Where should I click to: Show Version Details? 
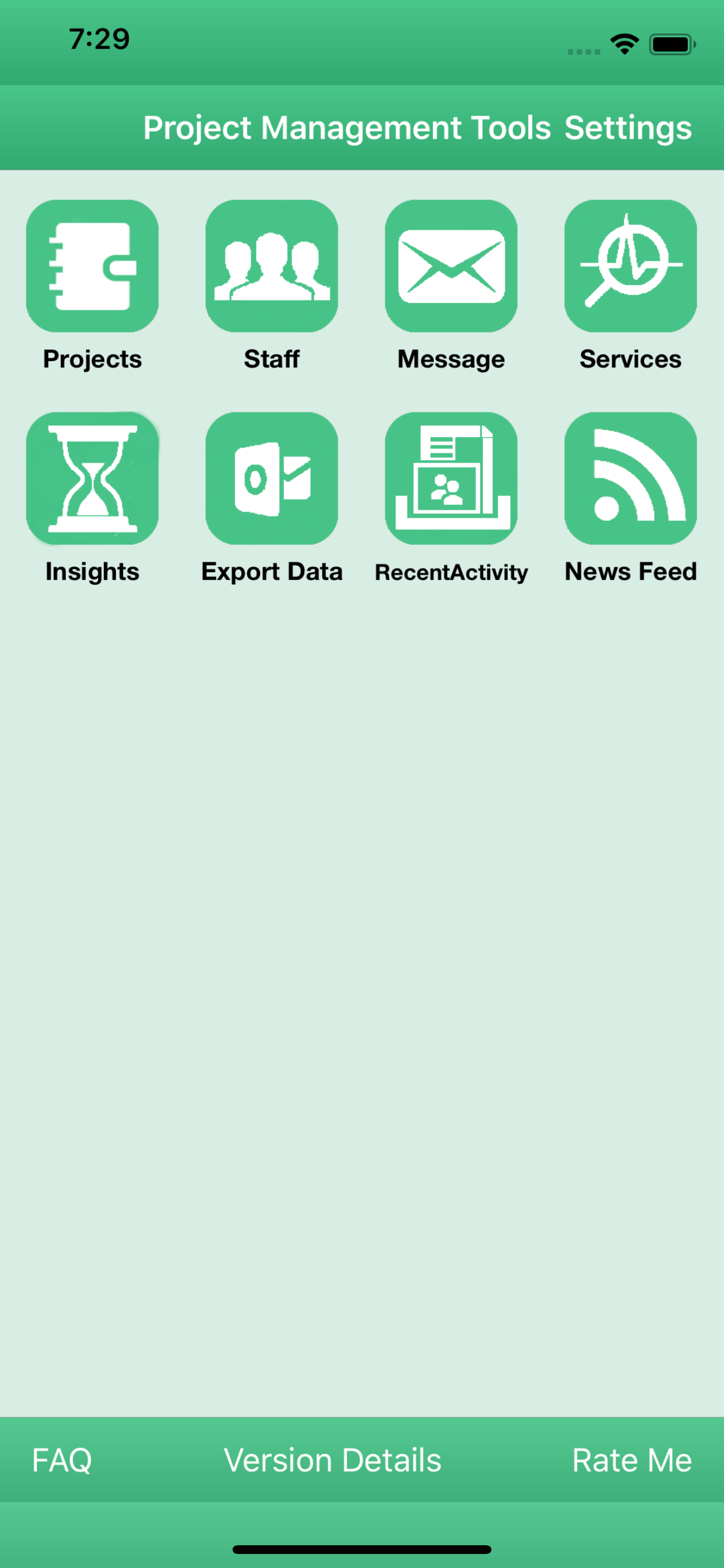click(x=332, y=1459)
